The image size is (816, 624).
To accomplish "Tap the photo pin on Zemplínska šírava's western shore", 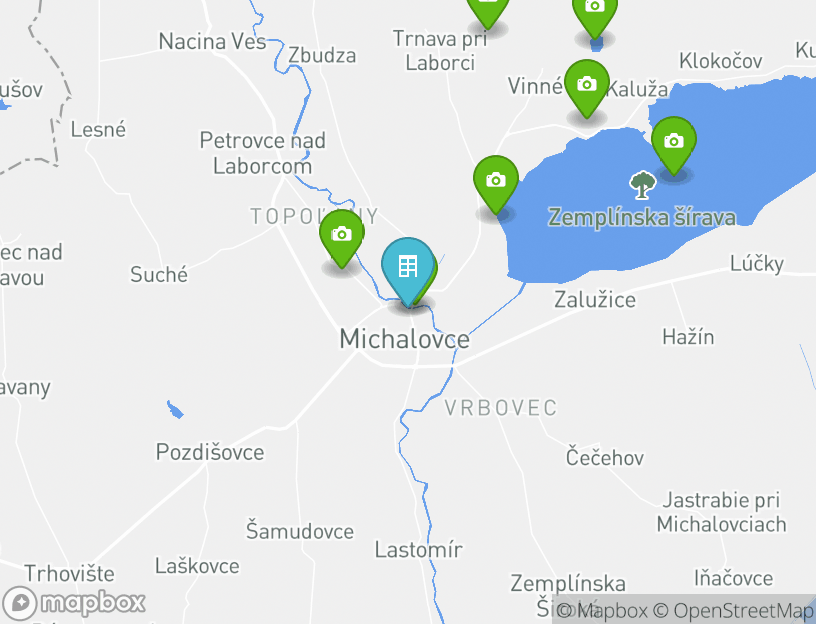I will 495,181.
